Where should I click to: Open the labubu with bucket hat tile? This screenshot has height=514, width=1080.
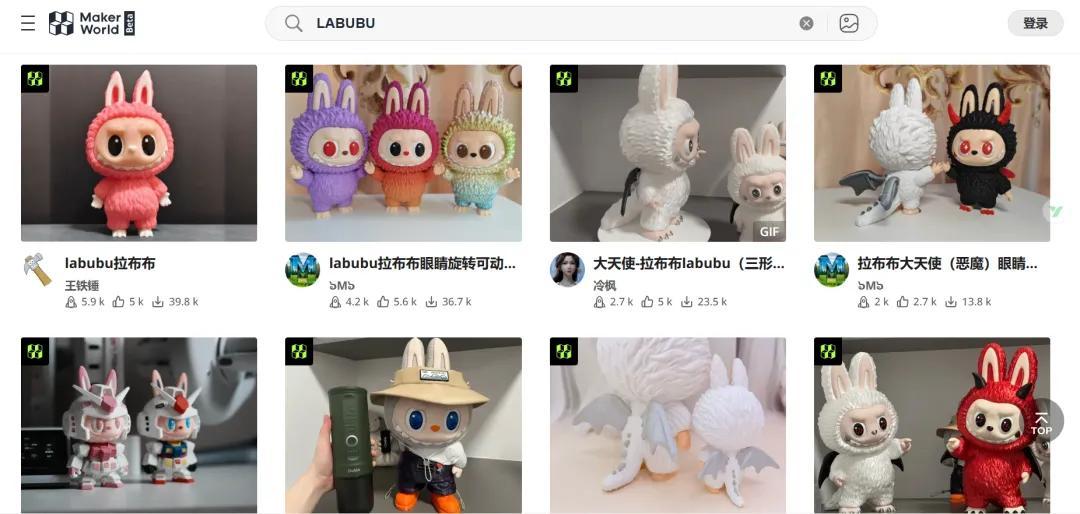403,425
